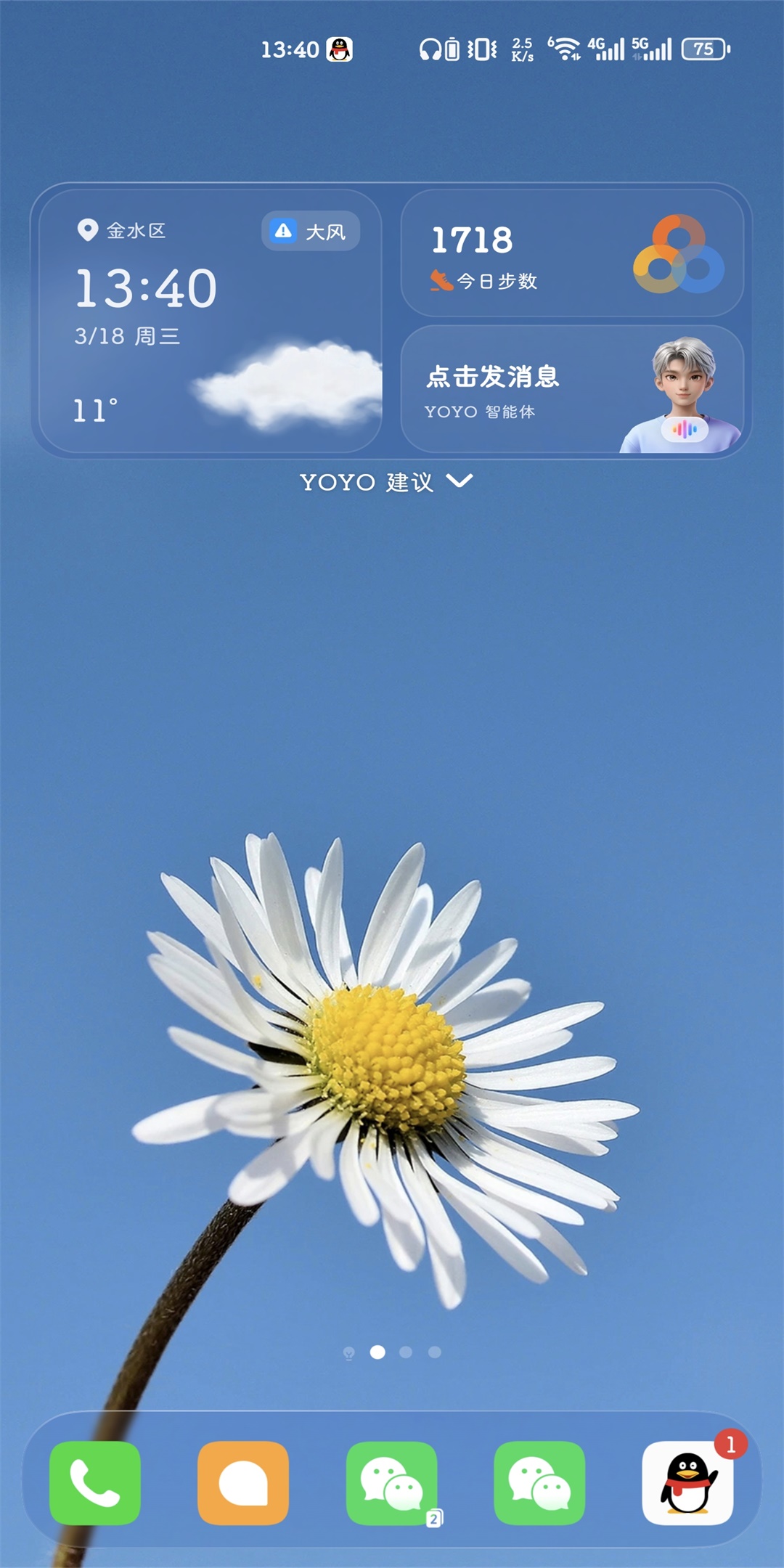This screenshot has width=784, height=1568.
Task: Open the cloned WeChat app marked 2
Action: (392, 1483)
